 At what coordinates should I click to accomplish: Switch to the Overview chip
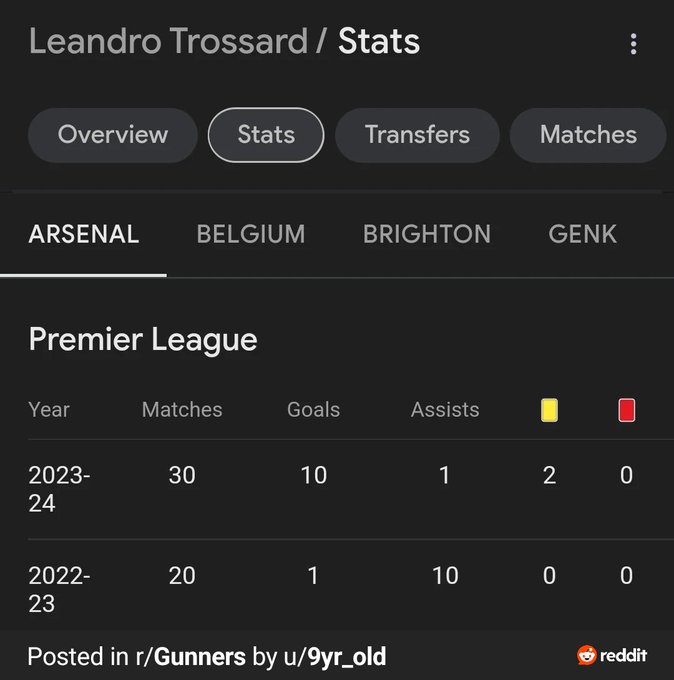[113, 135]
